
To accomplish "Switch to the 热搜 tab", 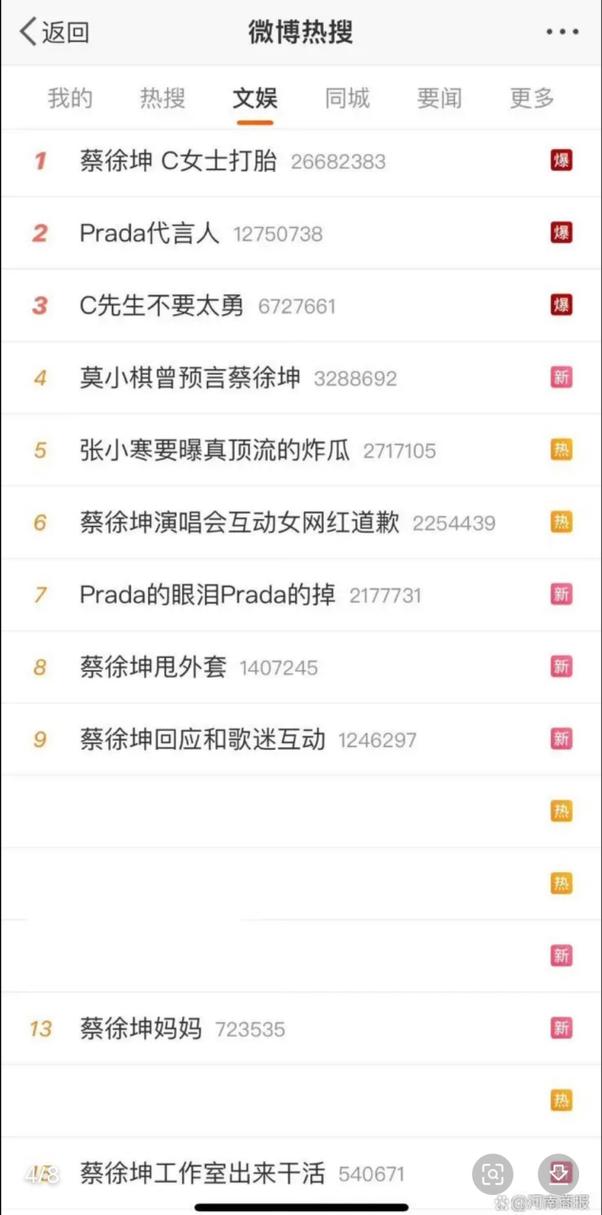I will coord(163,98).
